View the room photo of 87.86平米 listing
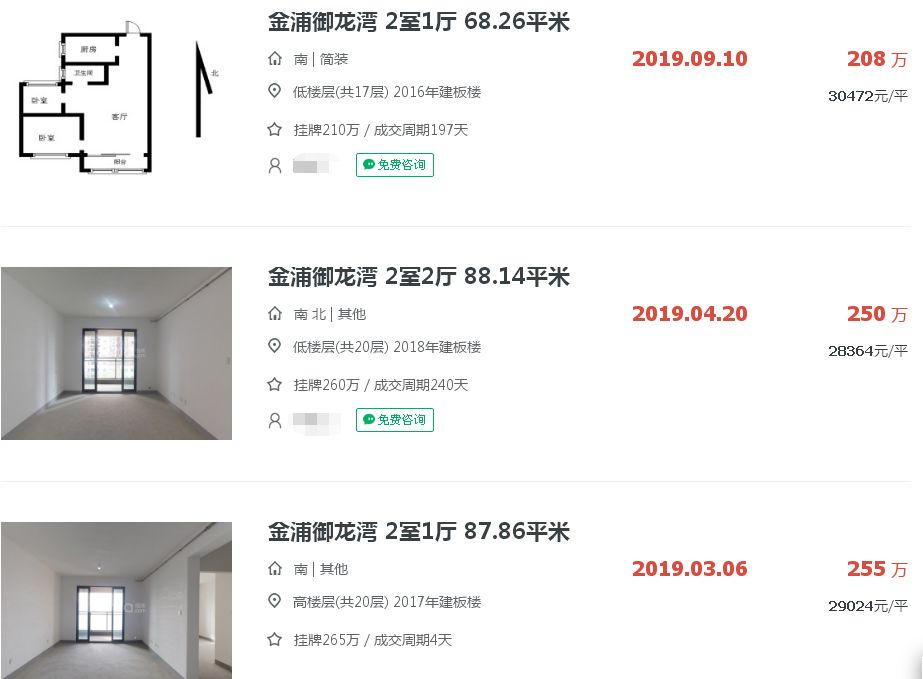Image resolution: width=923 pixels, height=679 pixels. tap(116, 600)
